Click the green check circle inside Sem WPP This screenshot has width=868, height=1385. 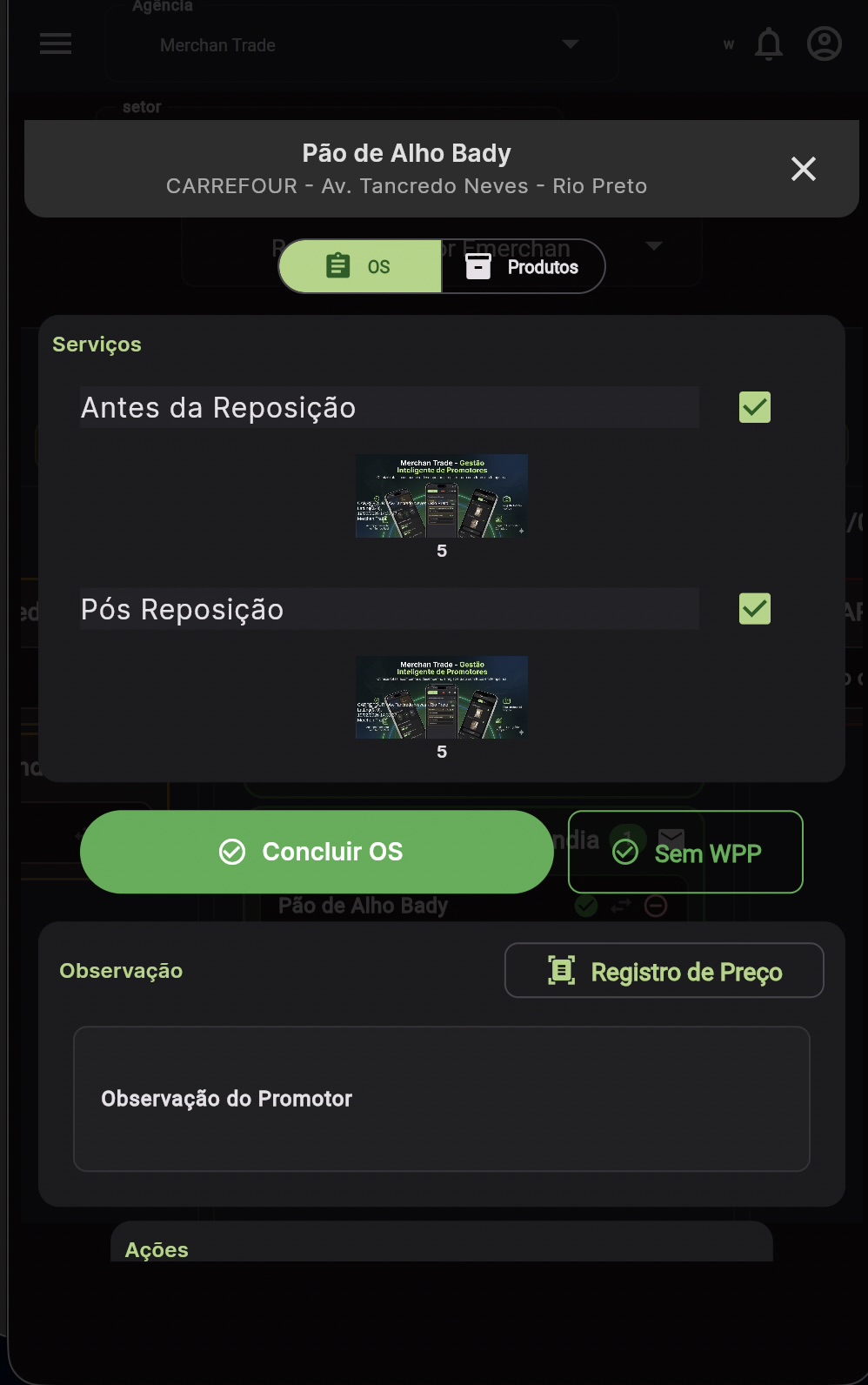point(625,852)
